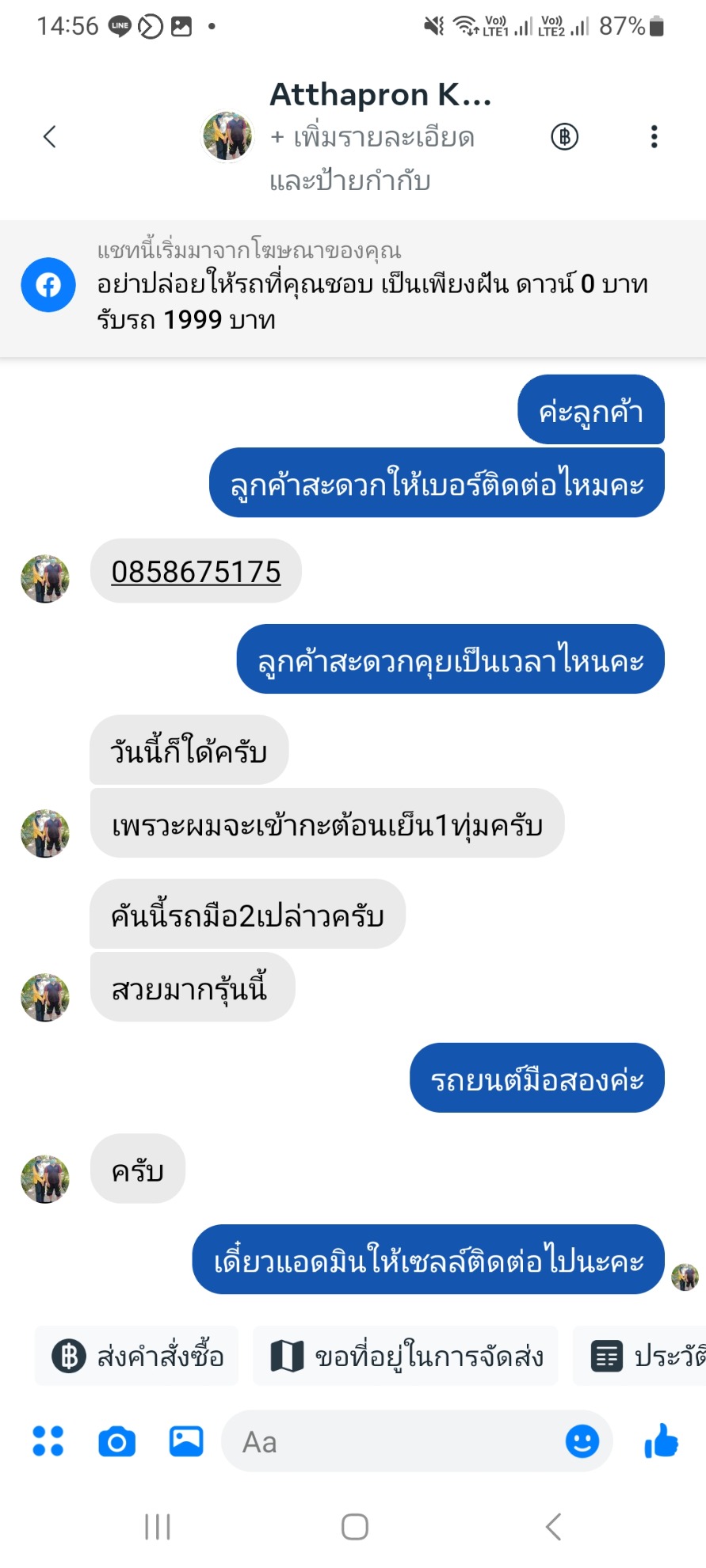This screenshot has width=706, height=1568.
Task: Focus the Aa message input field
Action: coord(396,1441)
